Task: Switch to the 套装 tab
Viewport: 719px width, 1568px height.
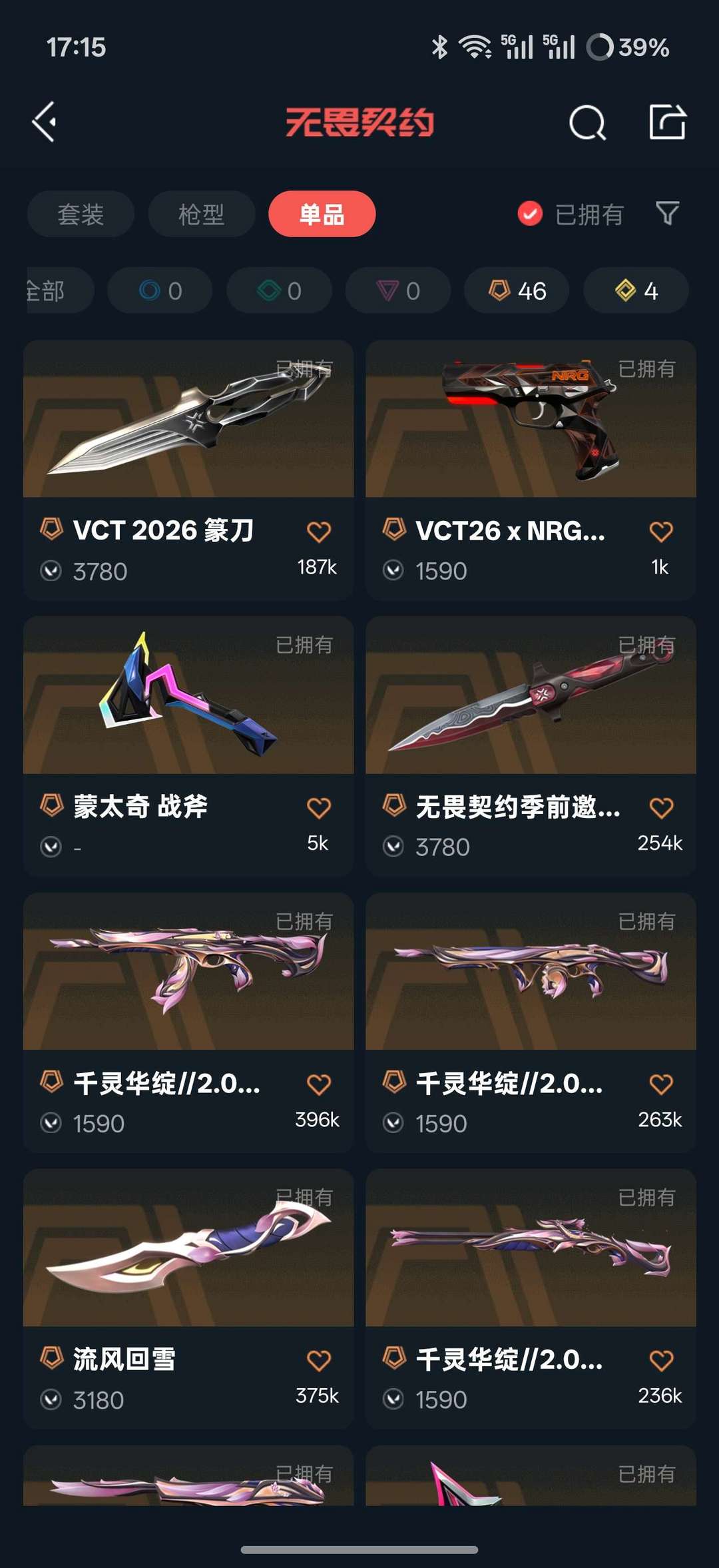Action: 81,214
